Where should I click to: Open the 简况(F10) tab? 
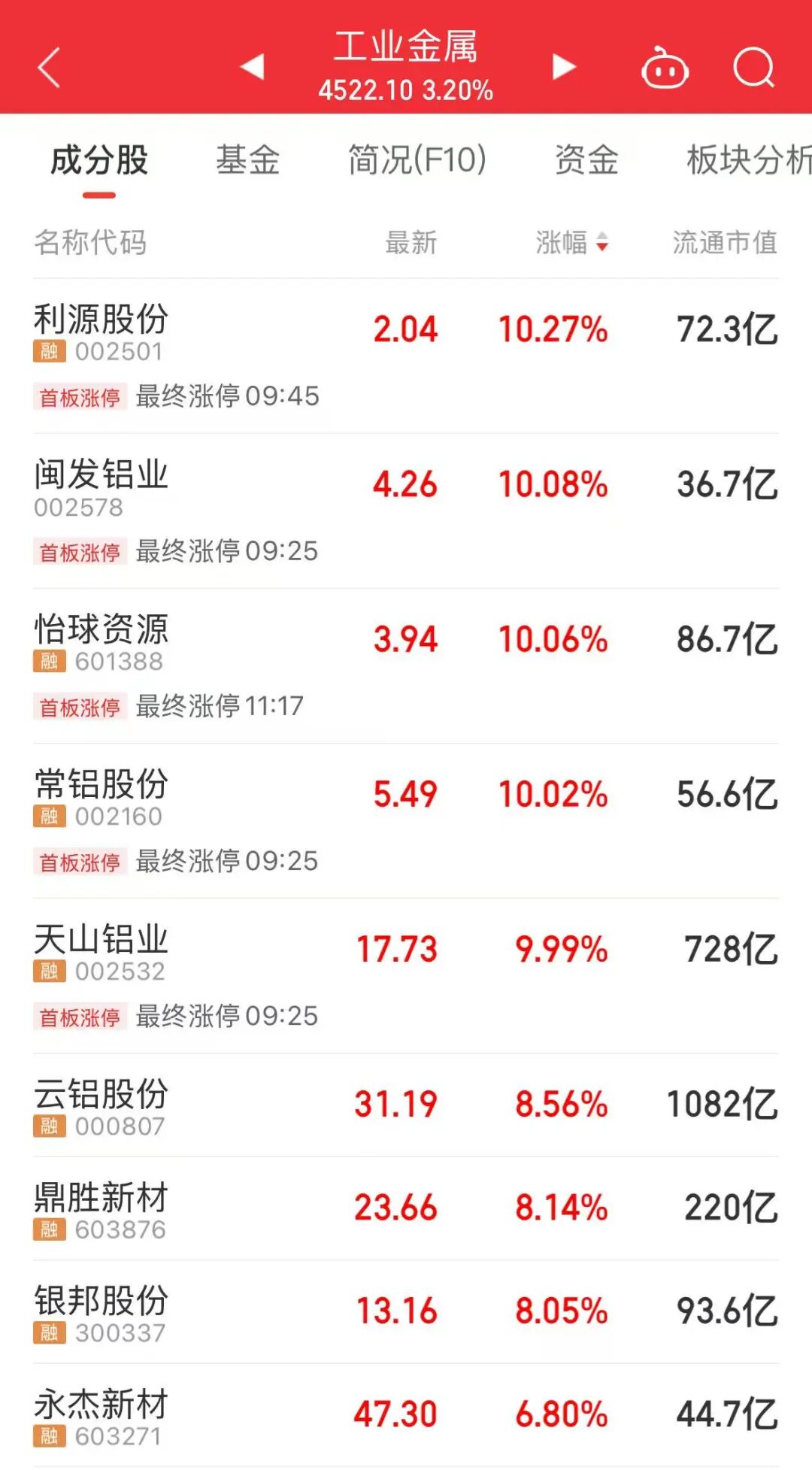[417, 160]
